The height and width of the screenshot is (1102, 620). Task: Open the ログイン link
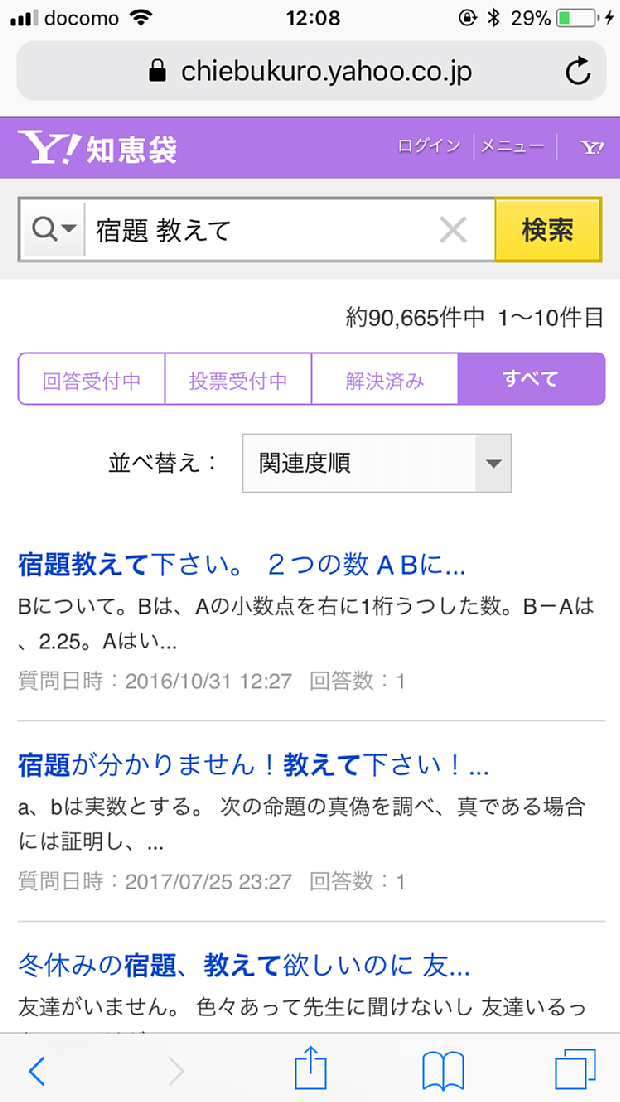pos(429,146)
